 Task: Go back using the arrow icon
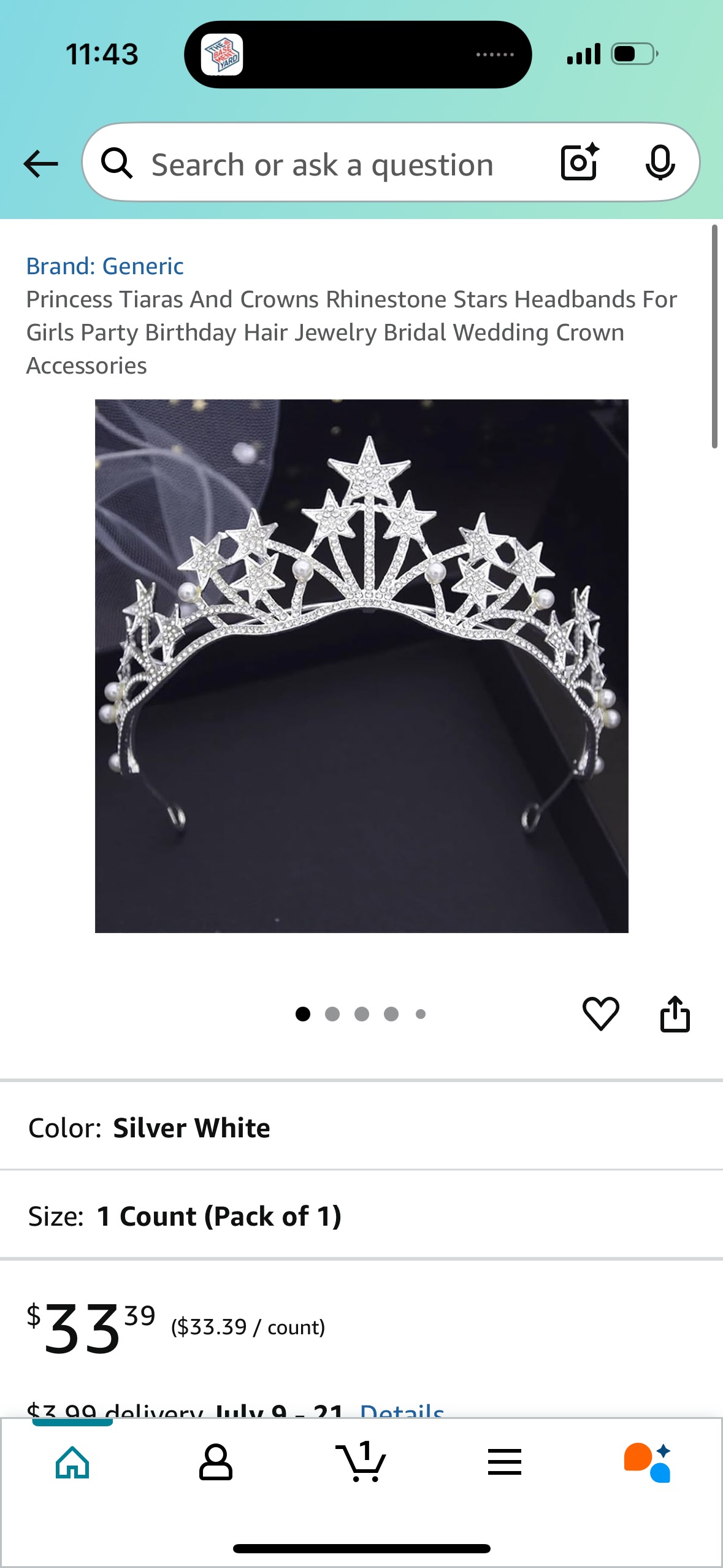coord(40,164)
